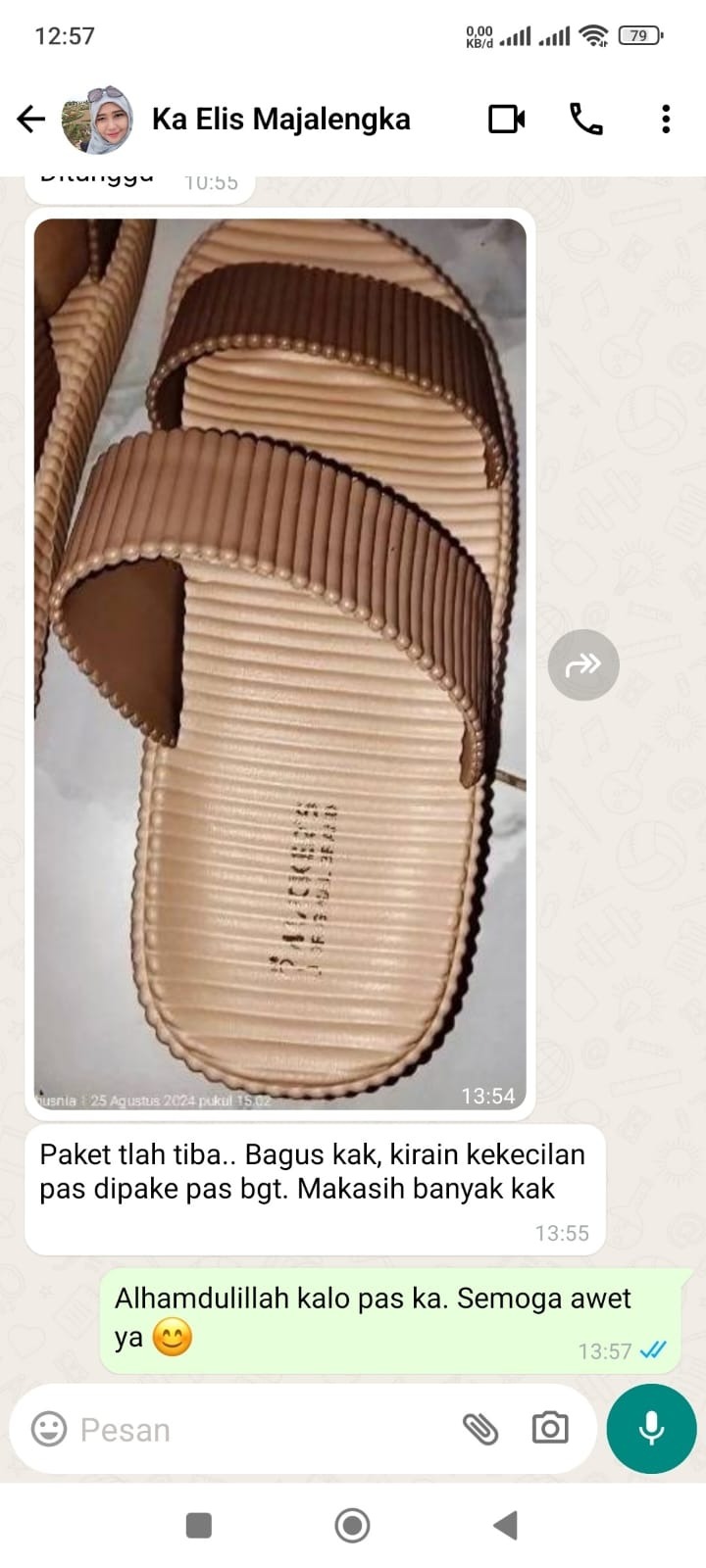Open Ka Elis Majalengka's profile picture

point(97,120)
